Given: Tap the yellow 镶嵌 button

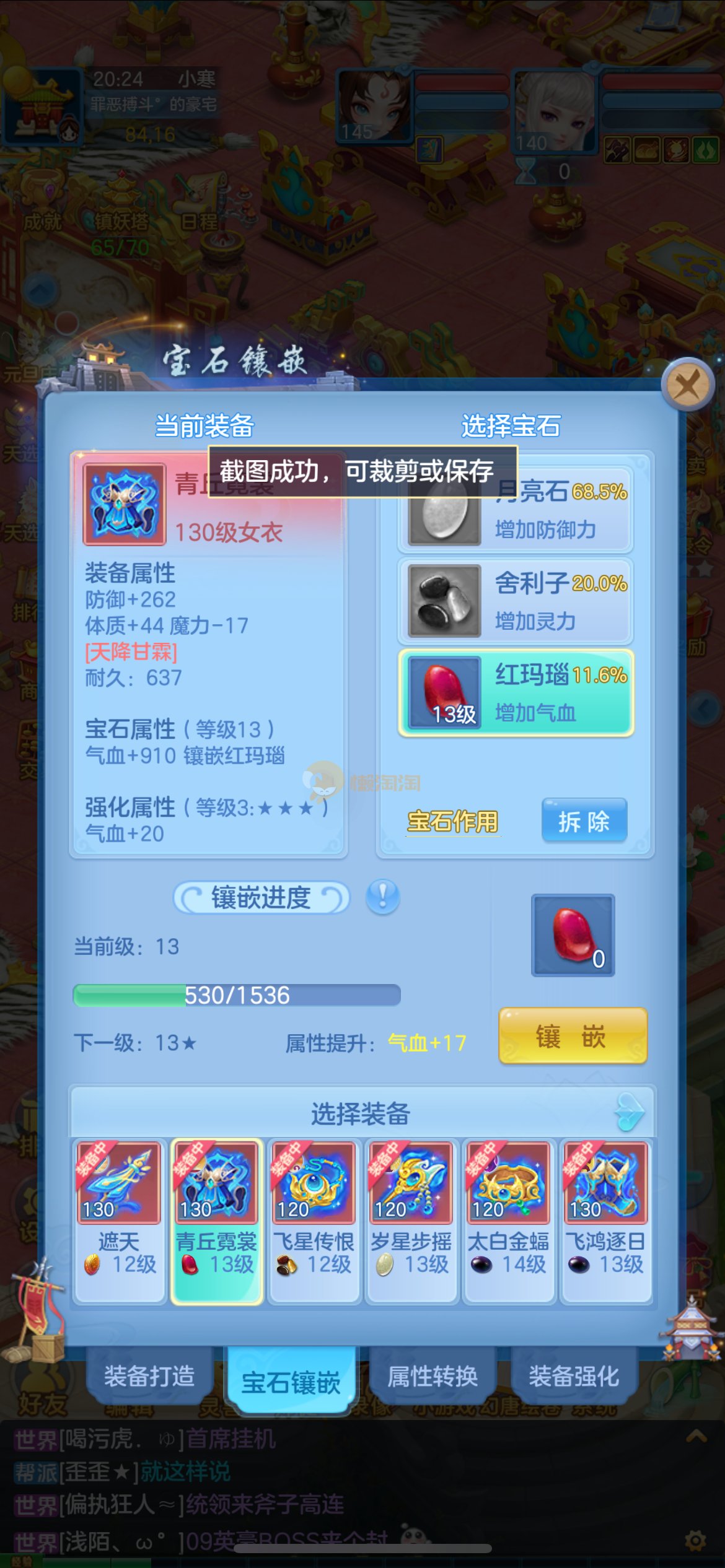Looking at the screenshot, I should pos(572,1036).
